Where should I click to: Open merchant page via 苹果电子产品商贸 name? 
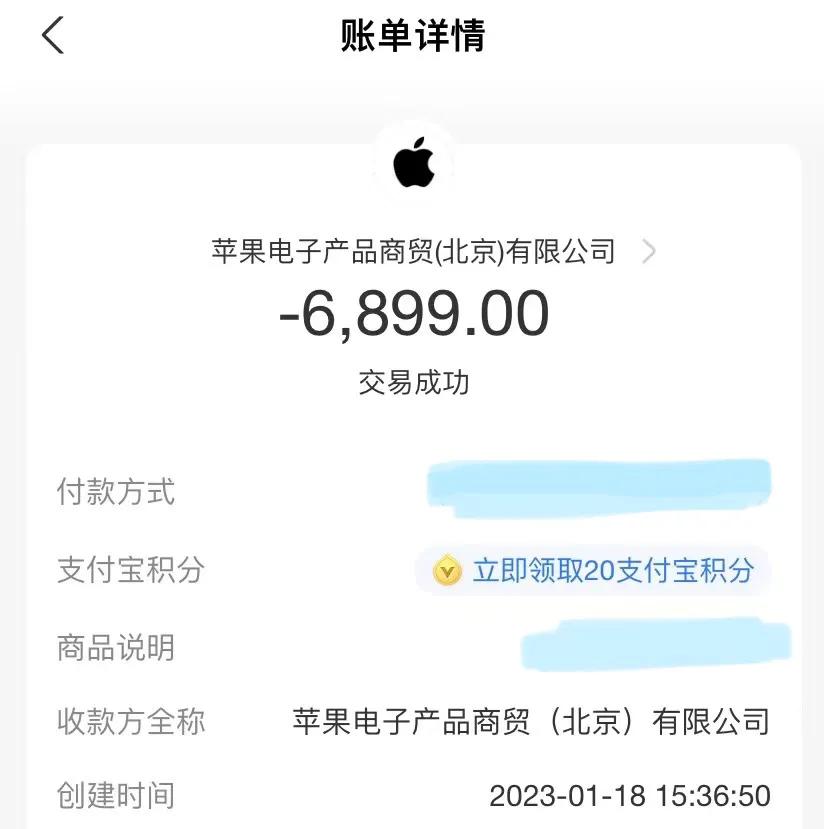click(412, 250)
